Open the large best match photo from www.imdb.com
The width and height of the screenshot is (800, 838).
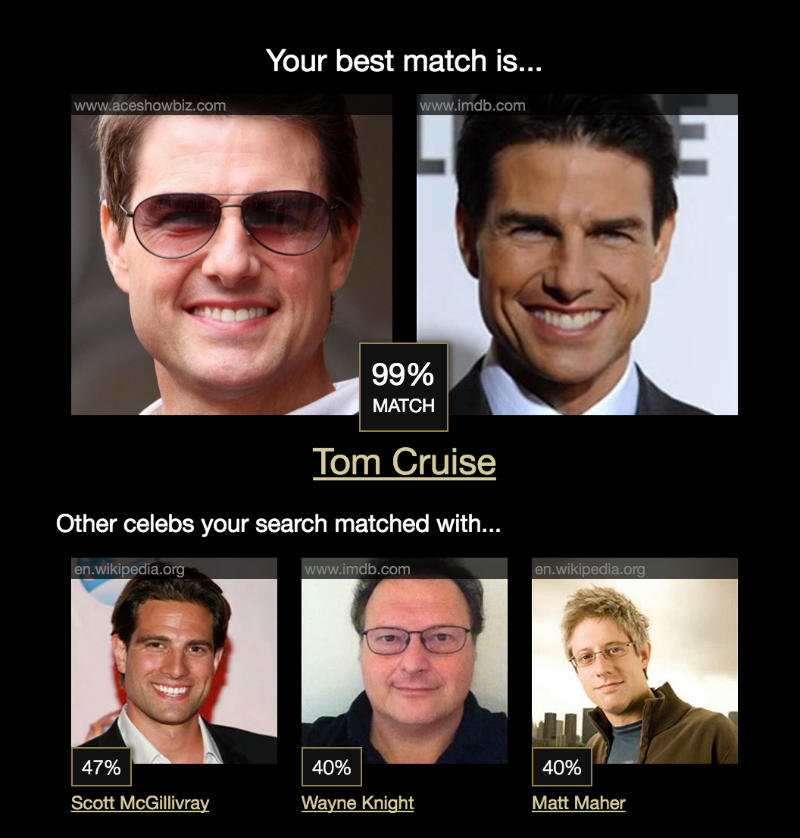[590, 255]
